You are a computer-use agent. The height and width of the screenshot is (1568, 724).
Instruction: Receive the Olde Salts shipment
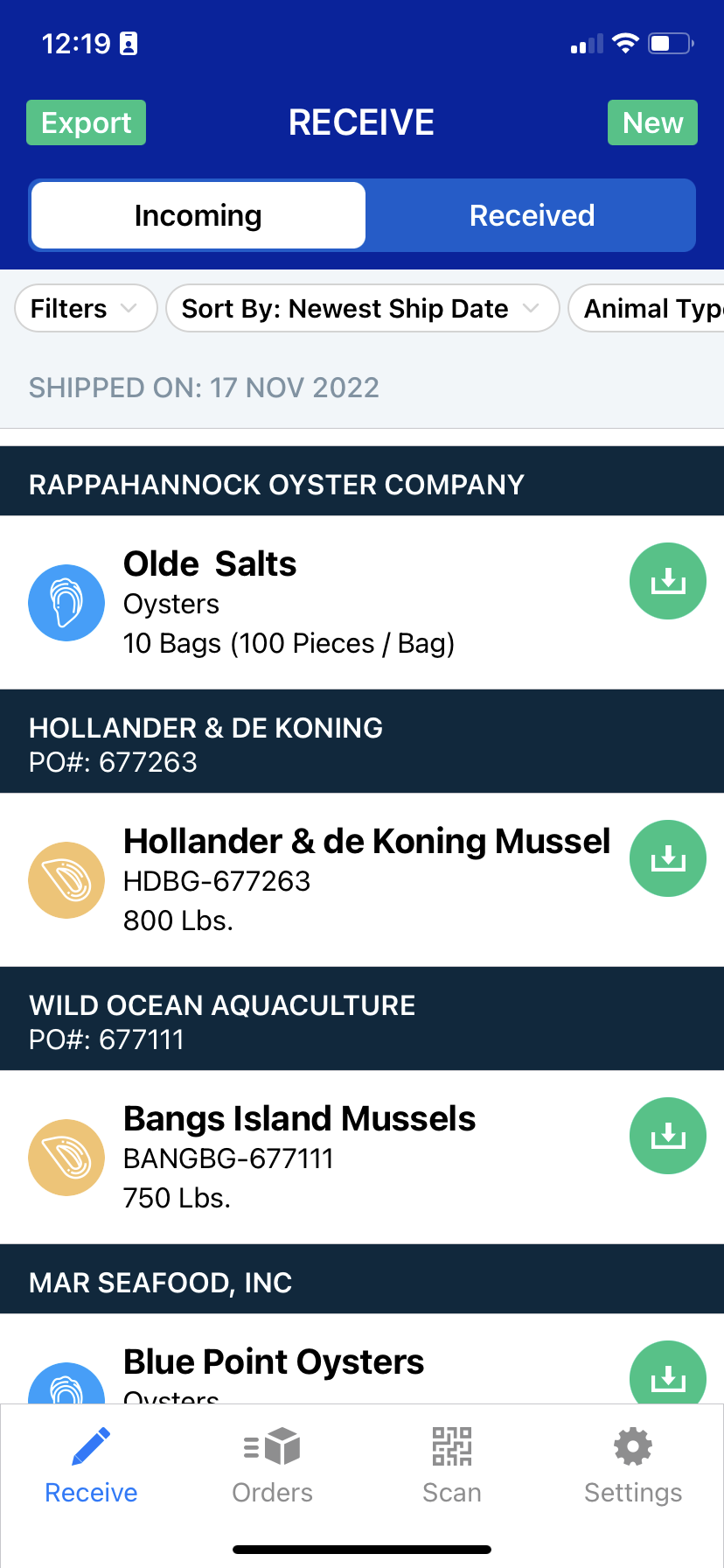coord(667,581)
